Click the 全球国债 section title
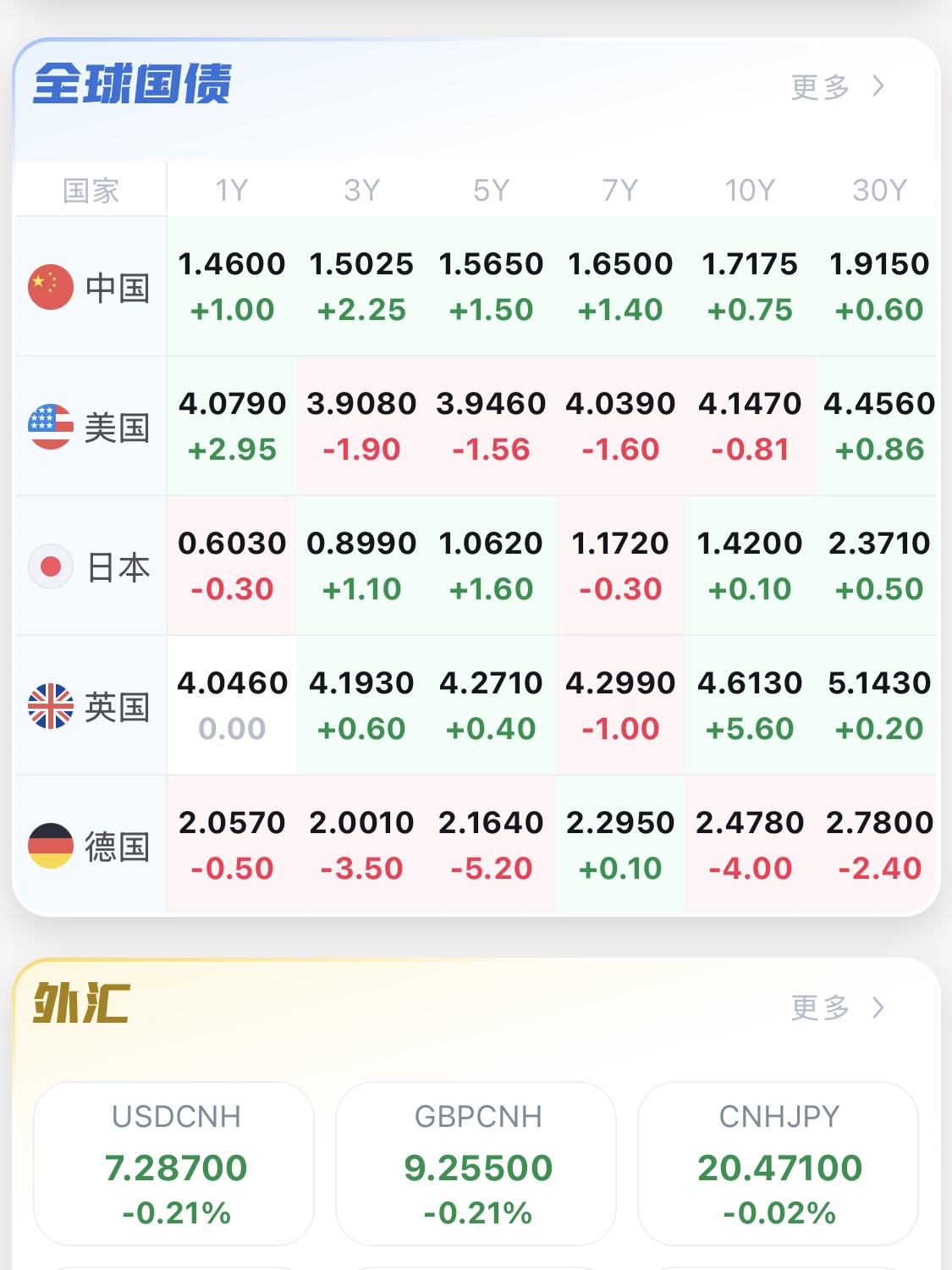952x1270 pixels. pos(134,85)
